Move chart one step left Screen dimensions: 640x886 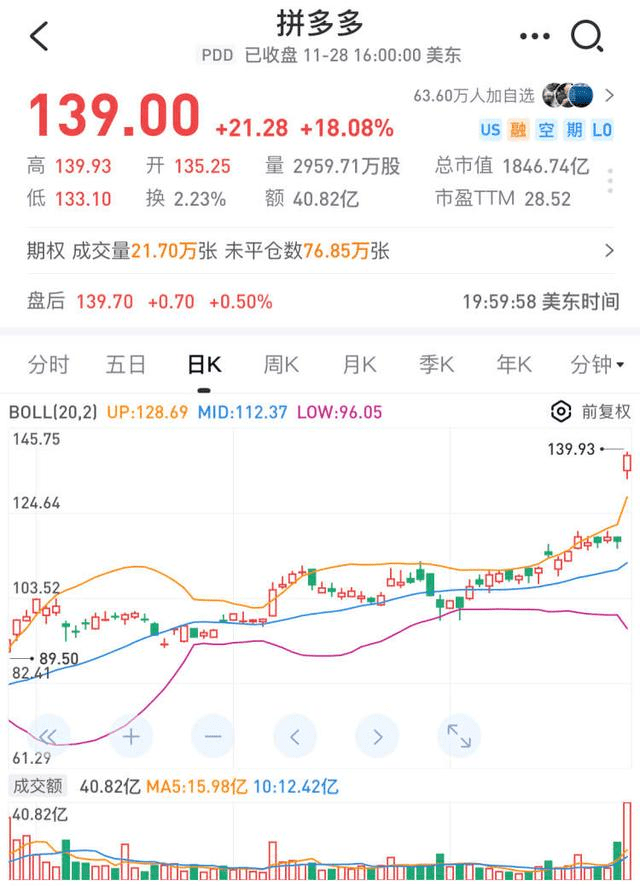(295, 737)
